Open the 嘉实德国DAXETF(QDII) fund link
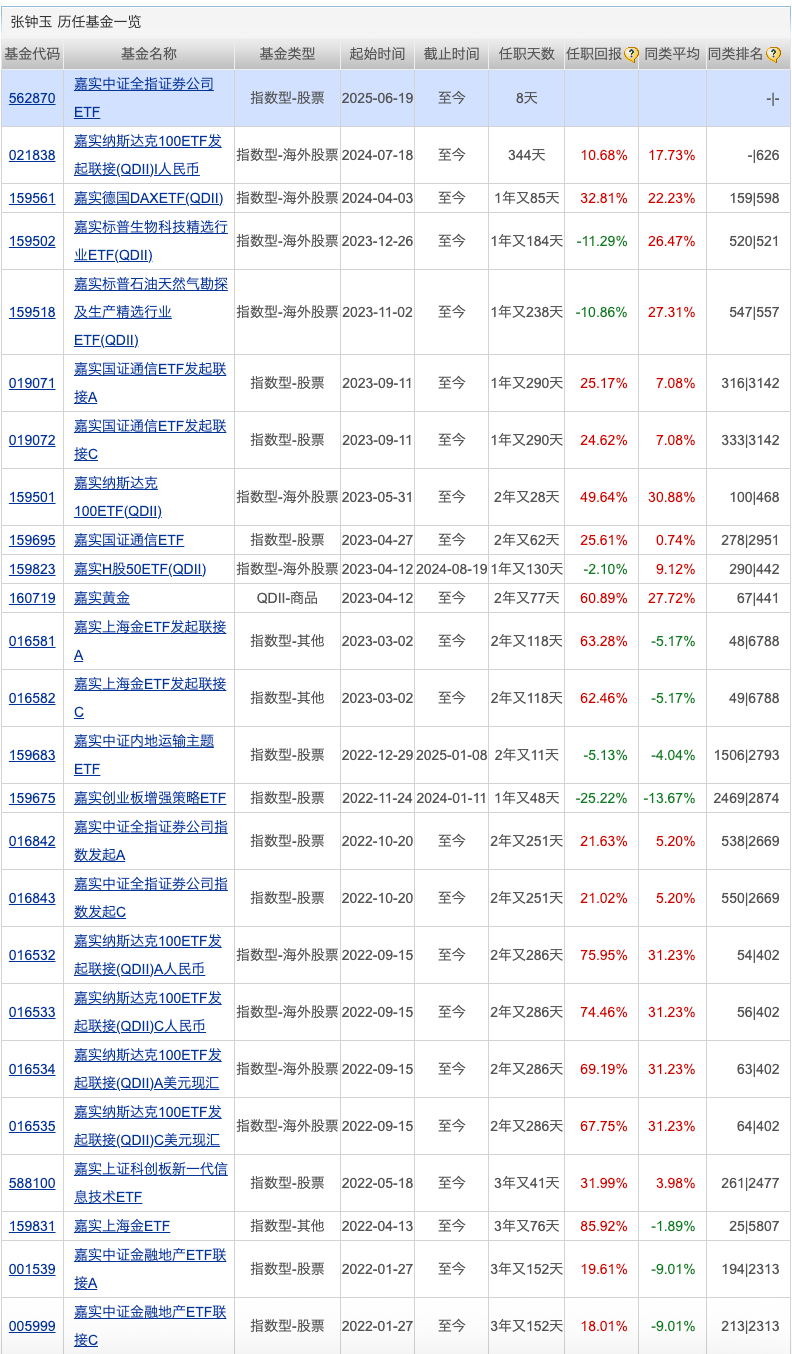 pyautogui.click(x=148, y=198)
